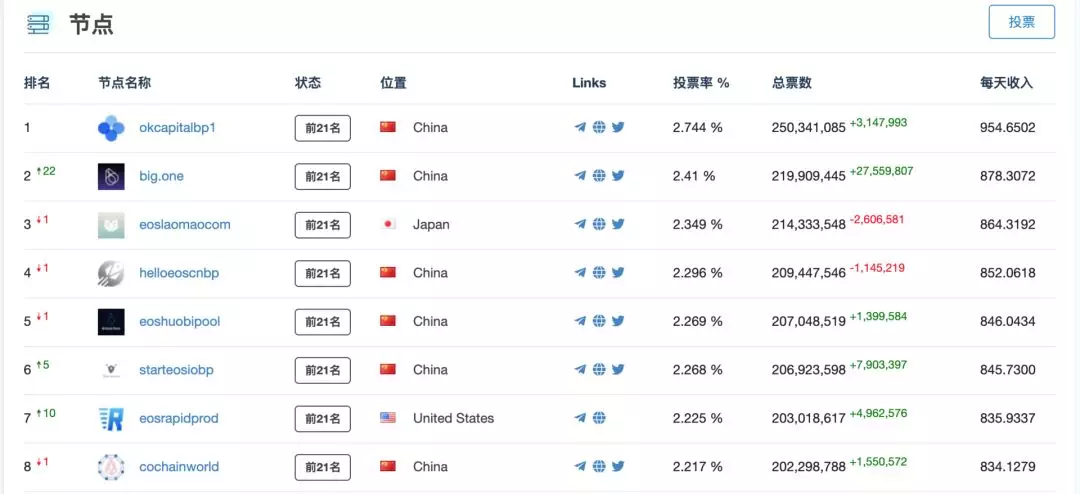This screenshot has height=494, width=1080.
Task: Tap eoshuobipool's Telegram icon
Action: [580, 322]
